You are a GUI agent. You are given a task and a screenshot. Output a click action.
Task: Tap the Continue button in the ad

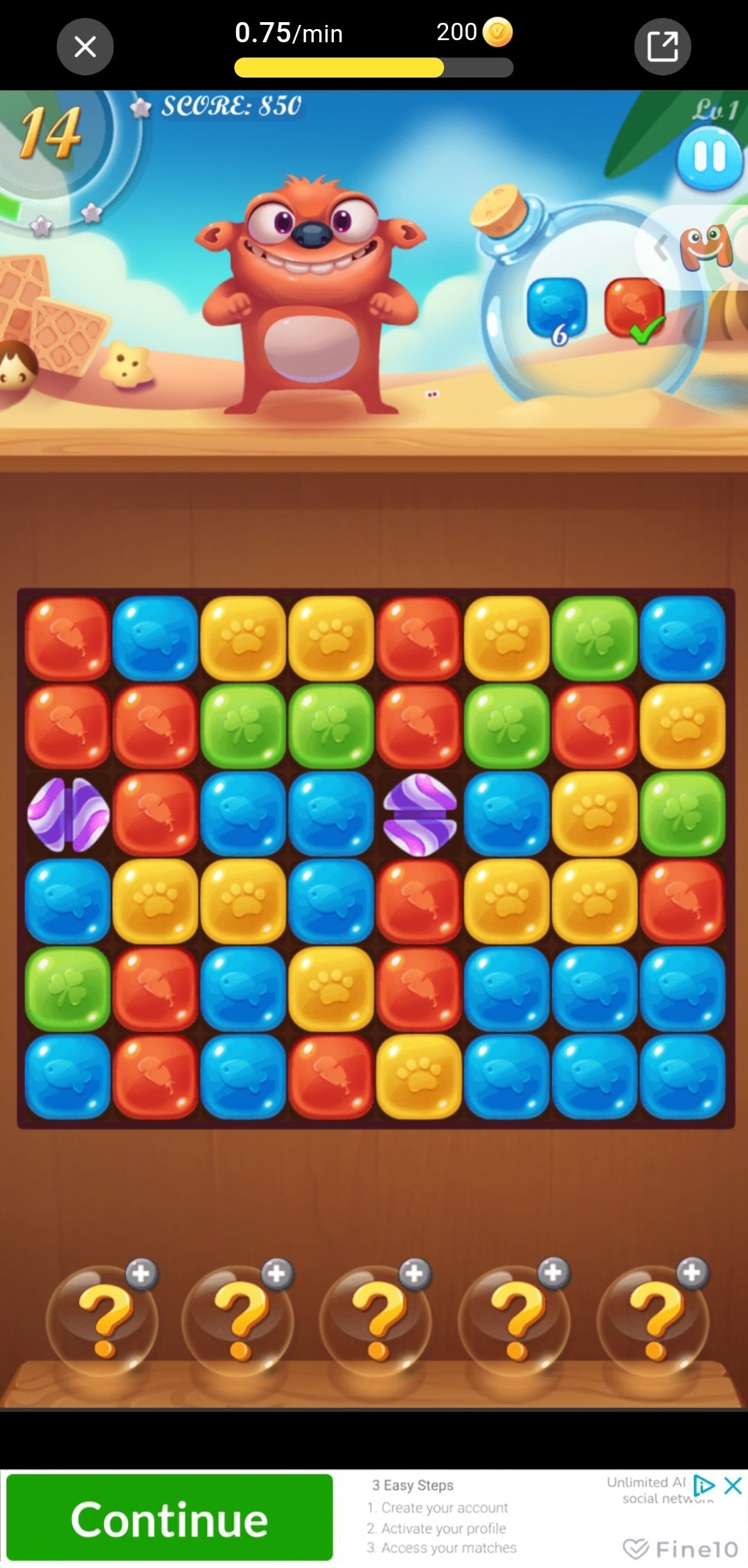click(170, 1518)
